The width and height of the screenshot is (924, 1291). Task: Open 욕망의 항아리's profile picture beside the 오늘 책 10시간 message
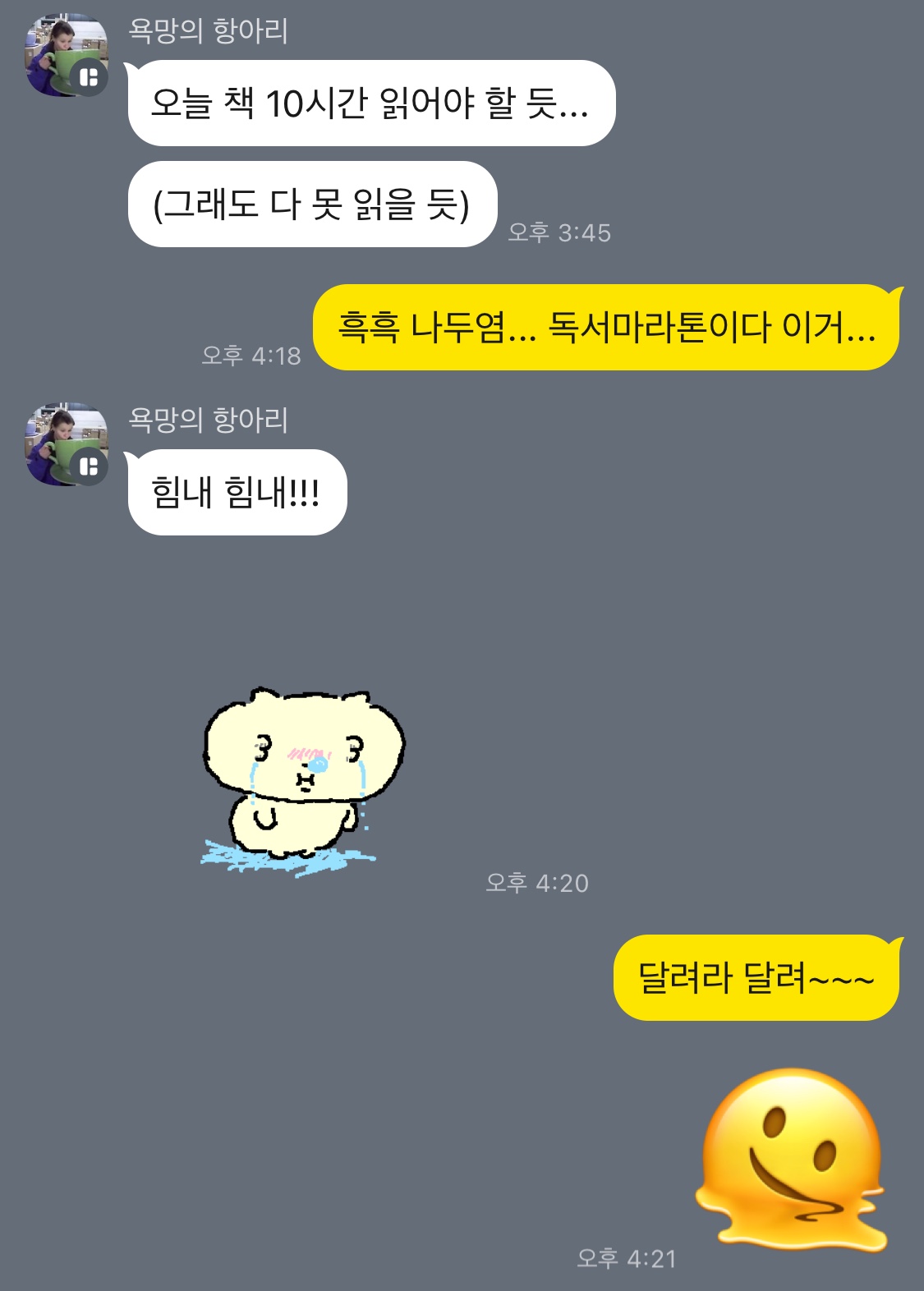[67, 55]
